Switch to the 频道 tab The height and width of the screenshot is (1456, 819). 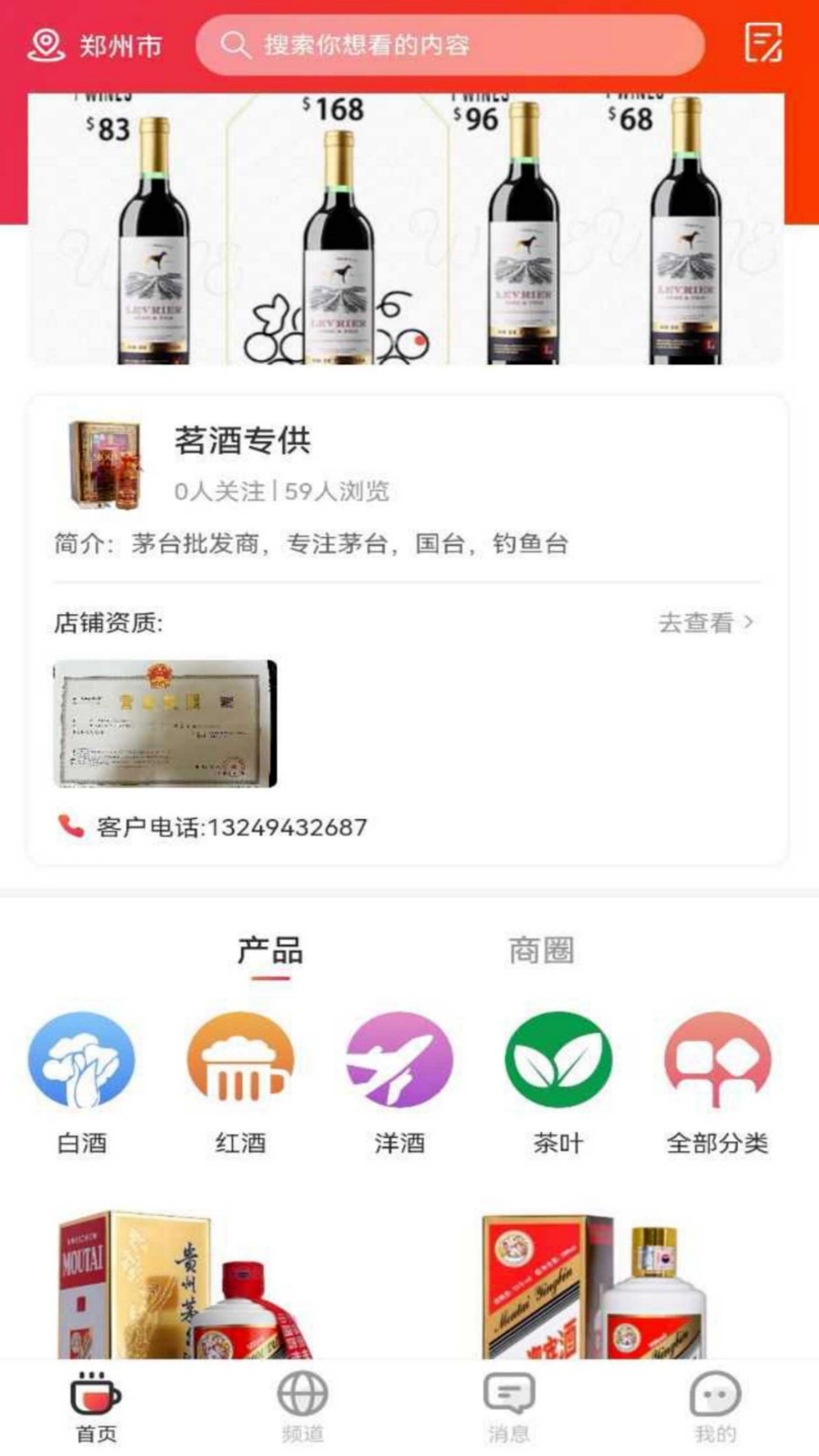click(302, 1407)
